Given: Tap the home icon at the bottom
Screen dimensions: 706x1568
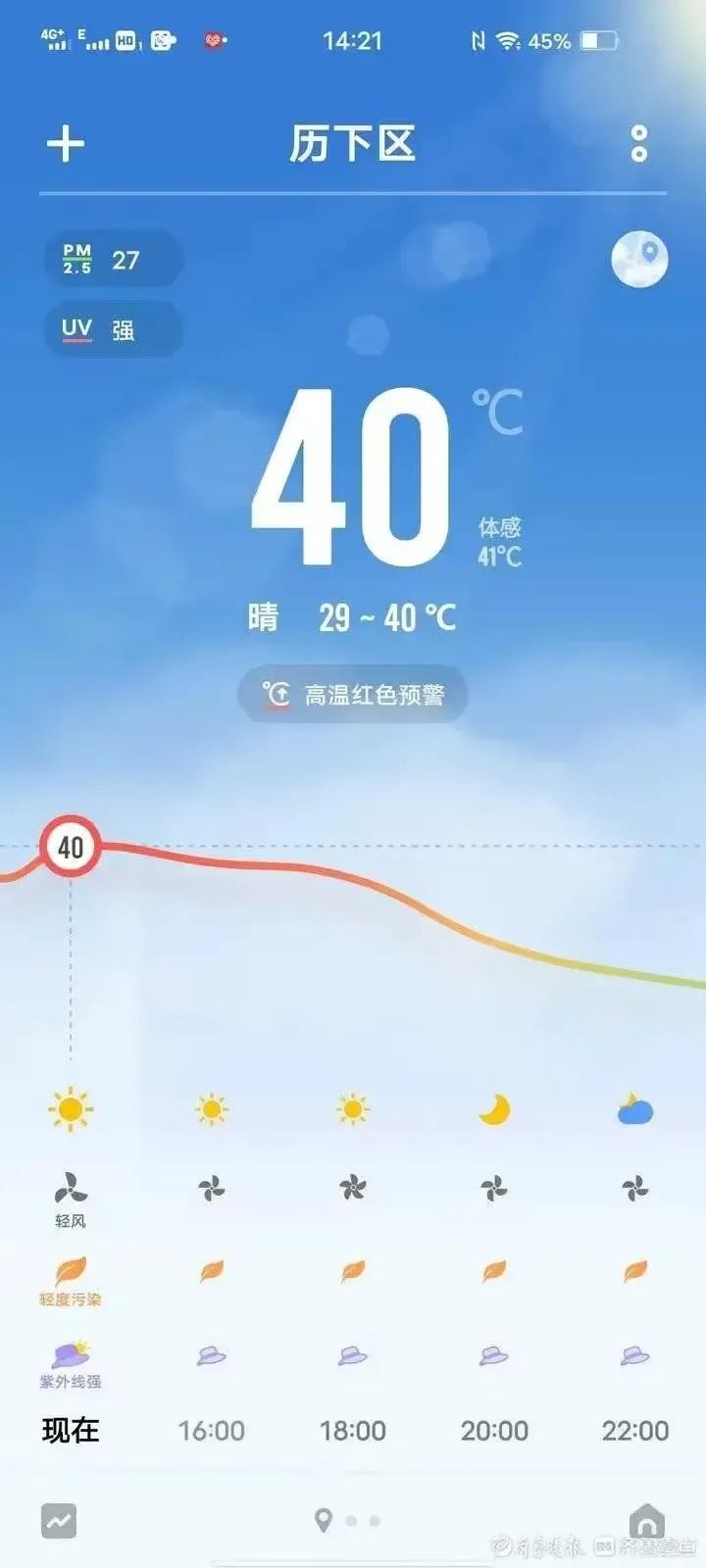Looking at the screenshot, I should (x=646, y=1522).
